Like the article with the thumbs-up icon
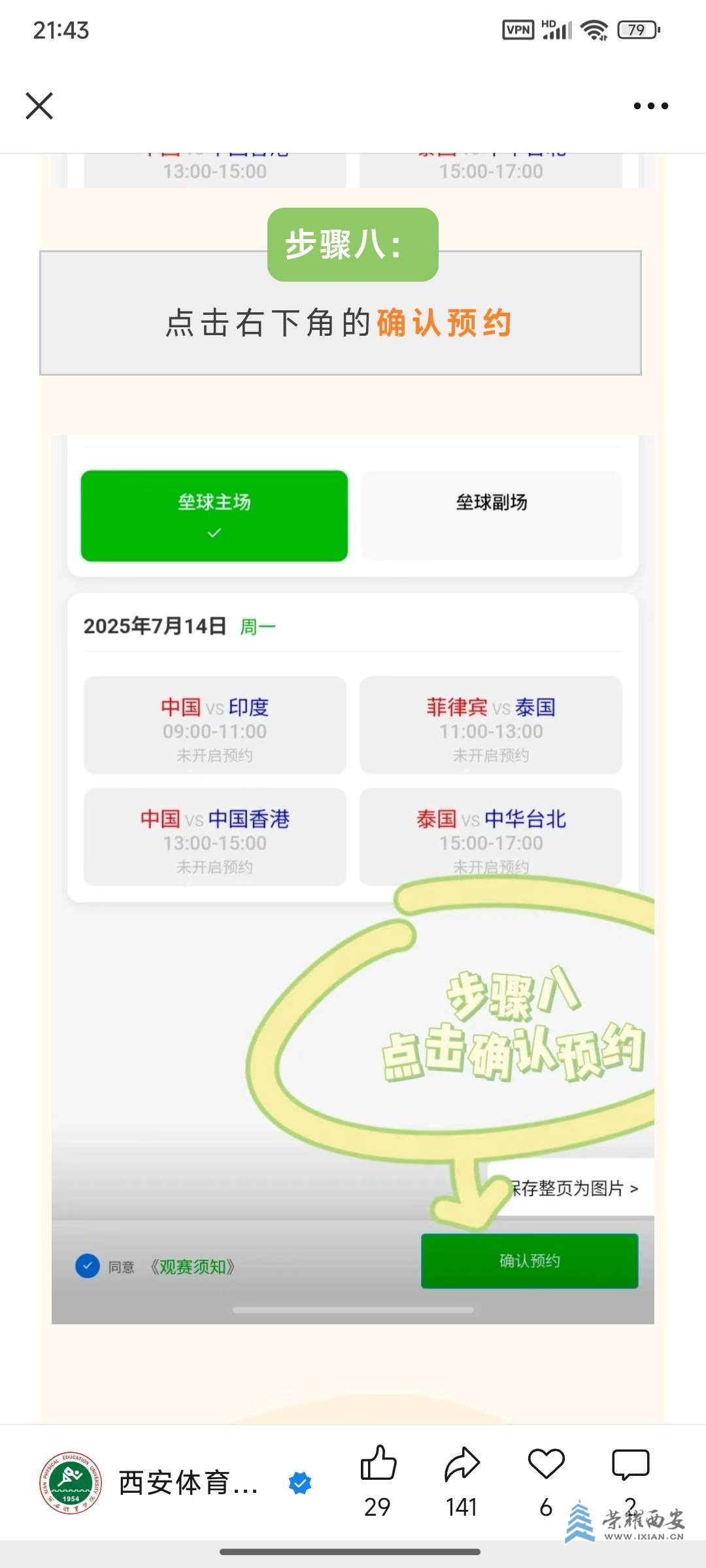Image resolution: width=706 pixels, height=1568 pixels. (x=378, y=1463)
